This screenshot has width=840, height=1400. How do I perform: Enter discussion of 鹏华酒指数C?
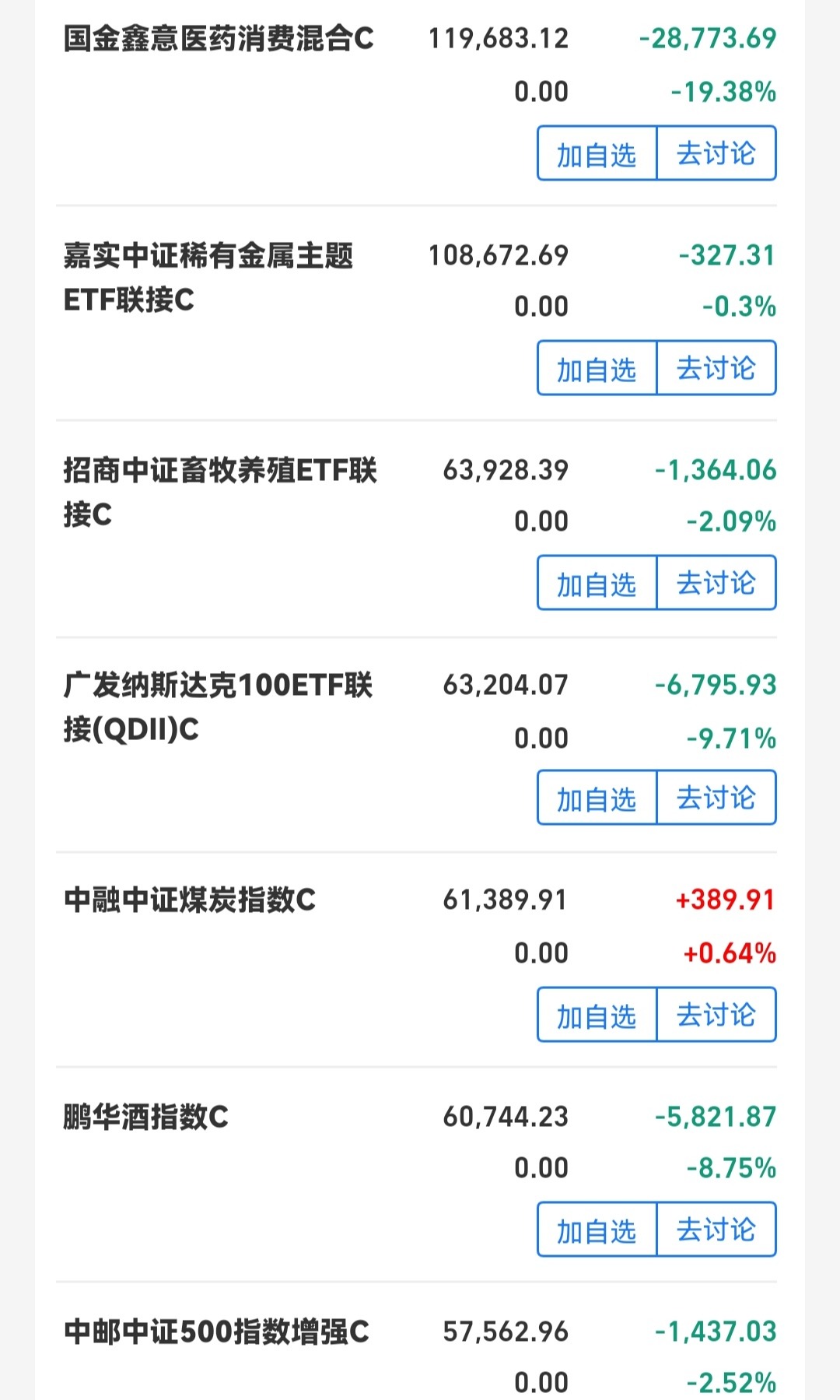716,1230
